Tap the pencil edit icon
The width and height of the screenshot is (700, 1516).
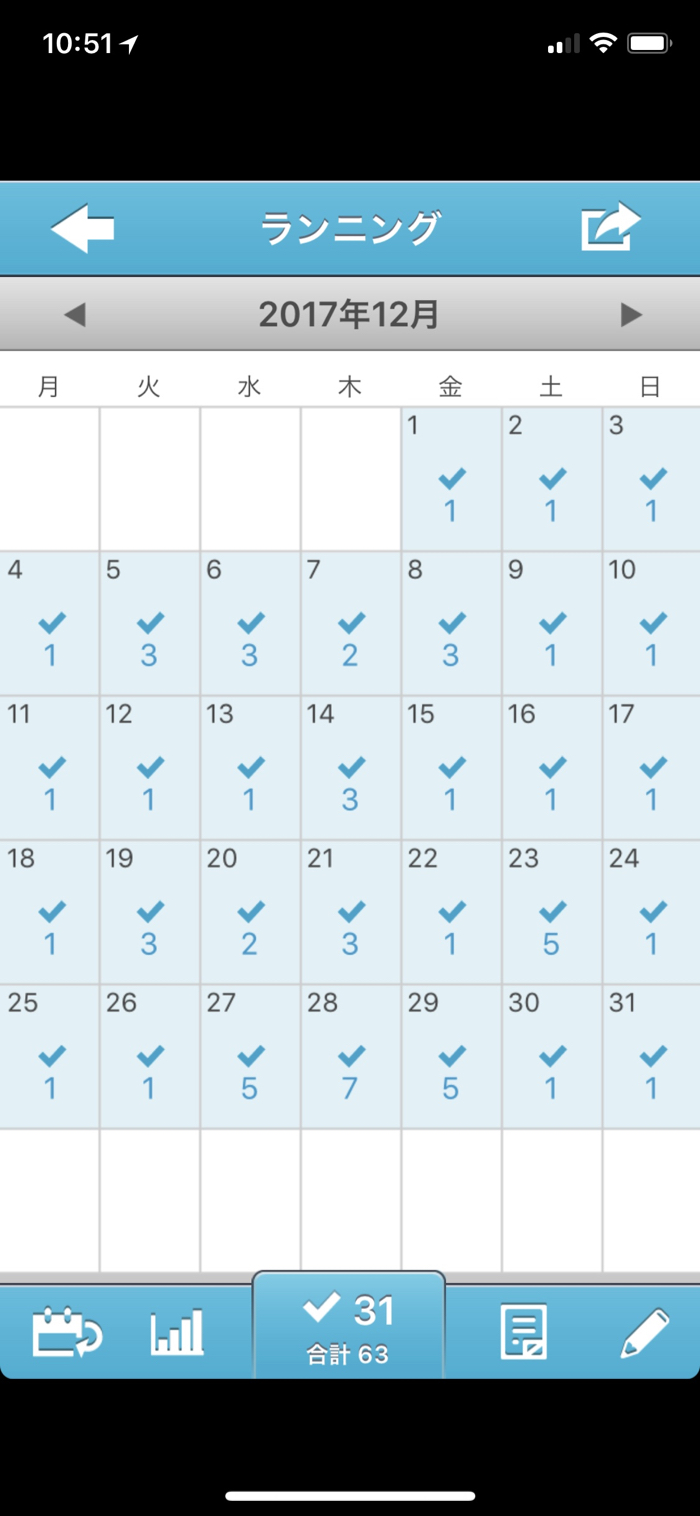(x=645, y=1332)
